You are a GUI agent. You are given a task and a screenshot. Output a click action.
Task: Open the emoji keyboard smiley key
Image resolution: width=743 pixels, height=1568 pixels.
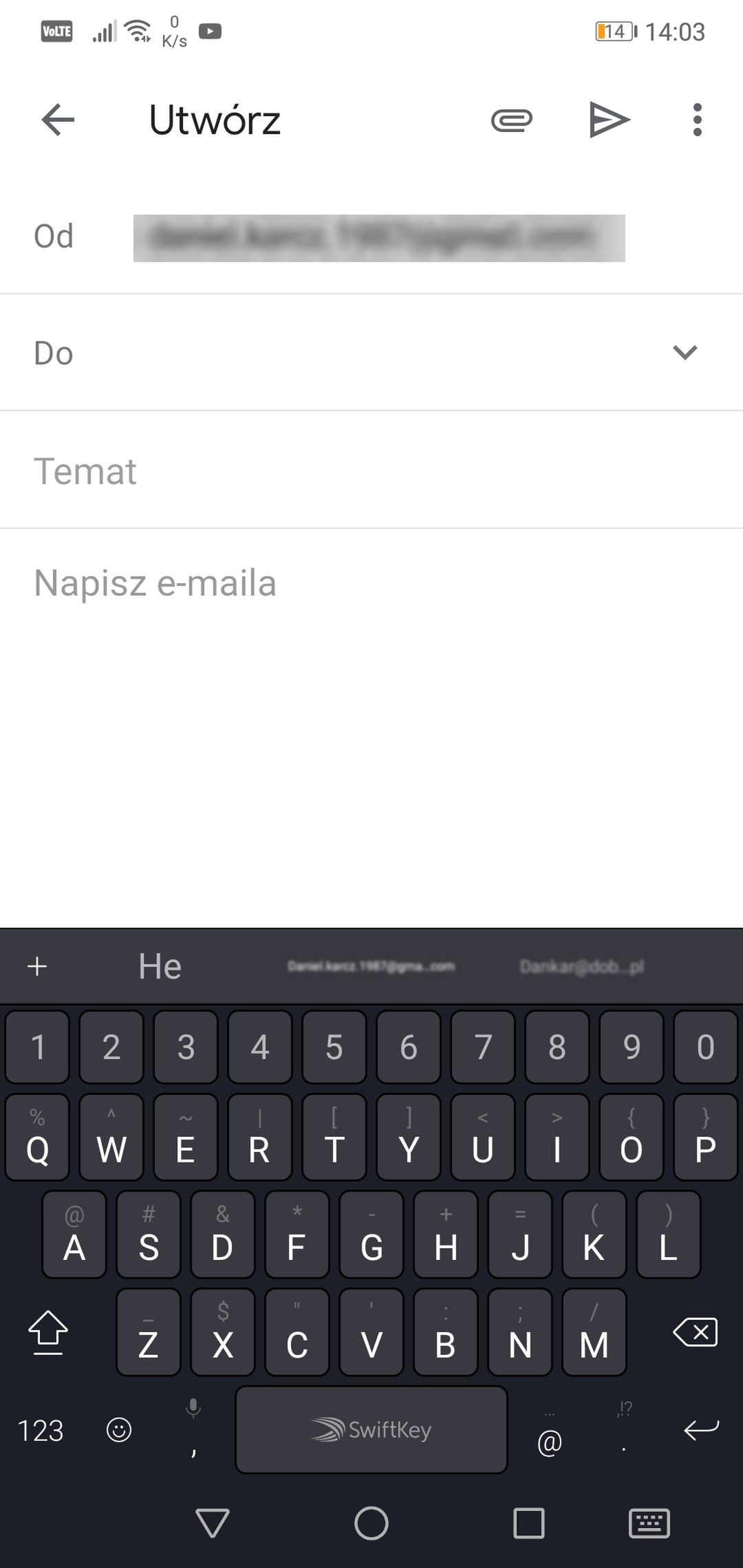(118, 1430)
